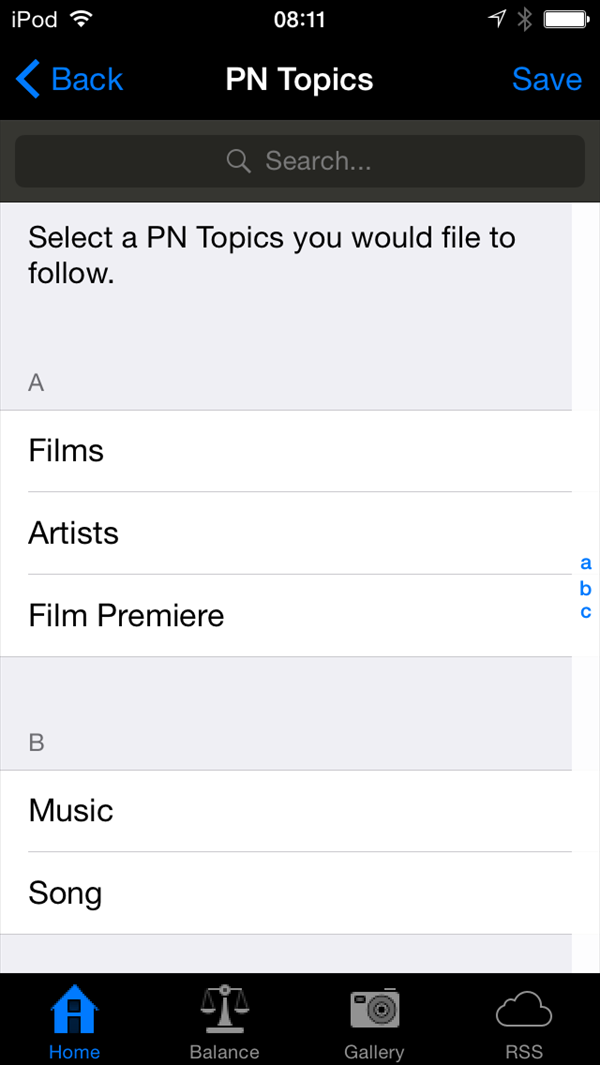Jump to section c in the index
The width and height of the screenshot is (600, 1065).
586,612
